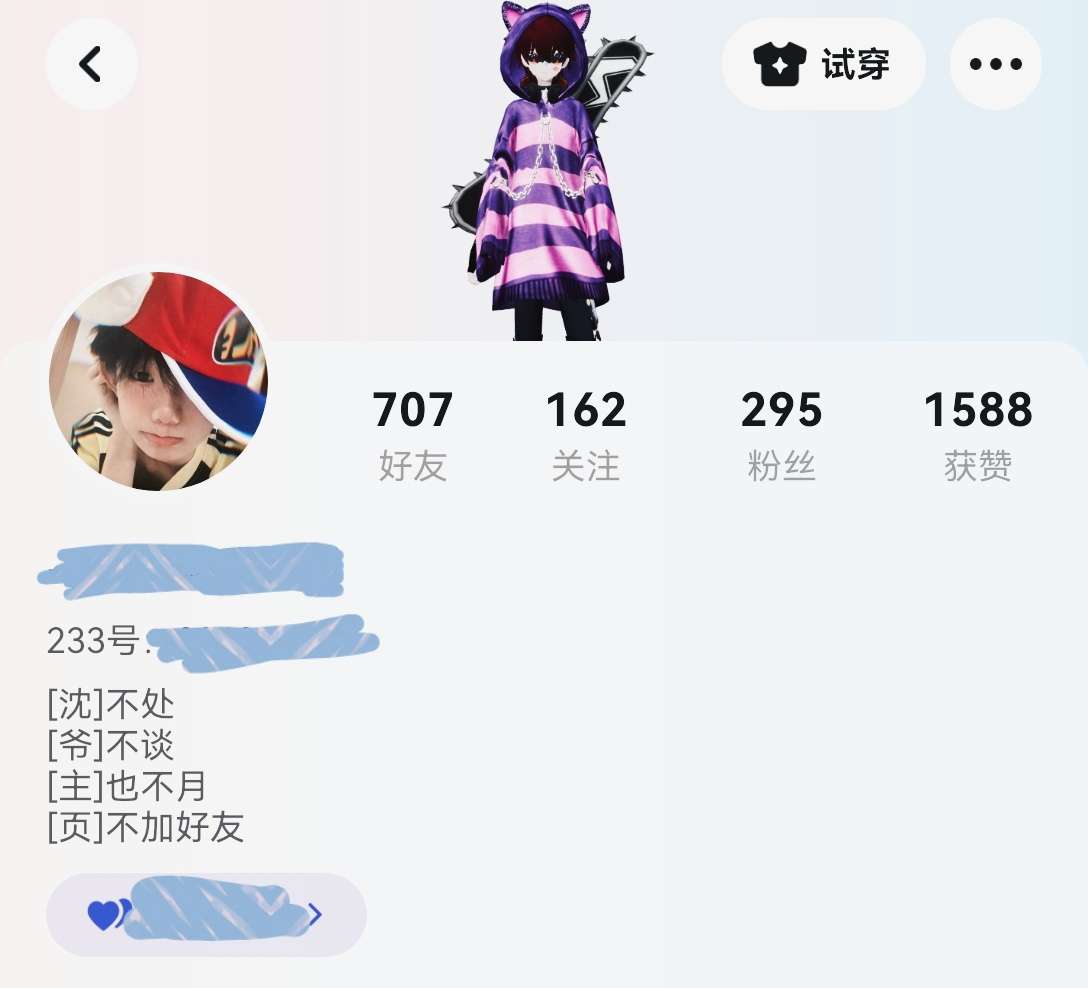Open the three-dot overflow menu
The height and width of the screenshot is (988, 1088).
coord(995,65)
